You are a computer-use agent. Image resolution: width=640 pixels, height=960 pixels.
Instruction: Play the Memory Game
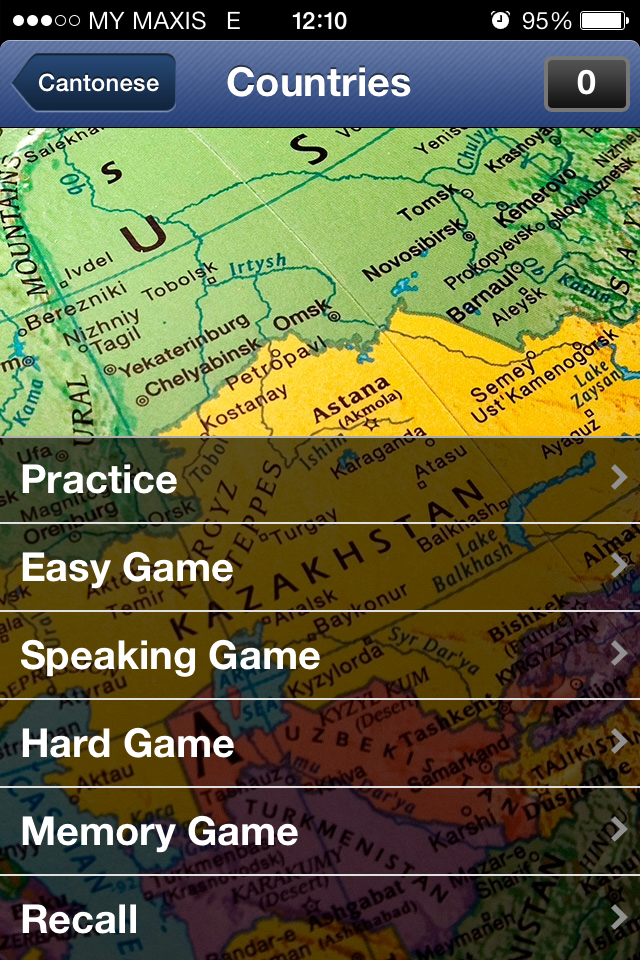pos(320,832)
